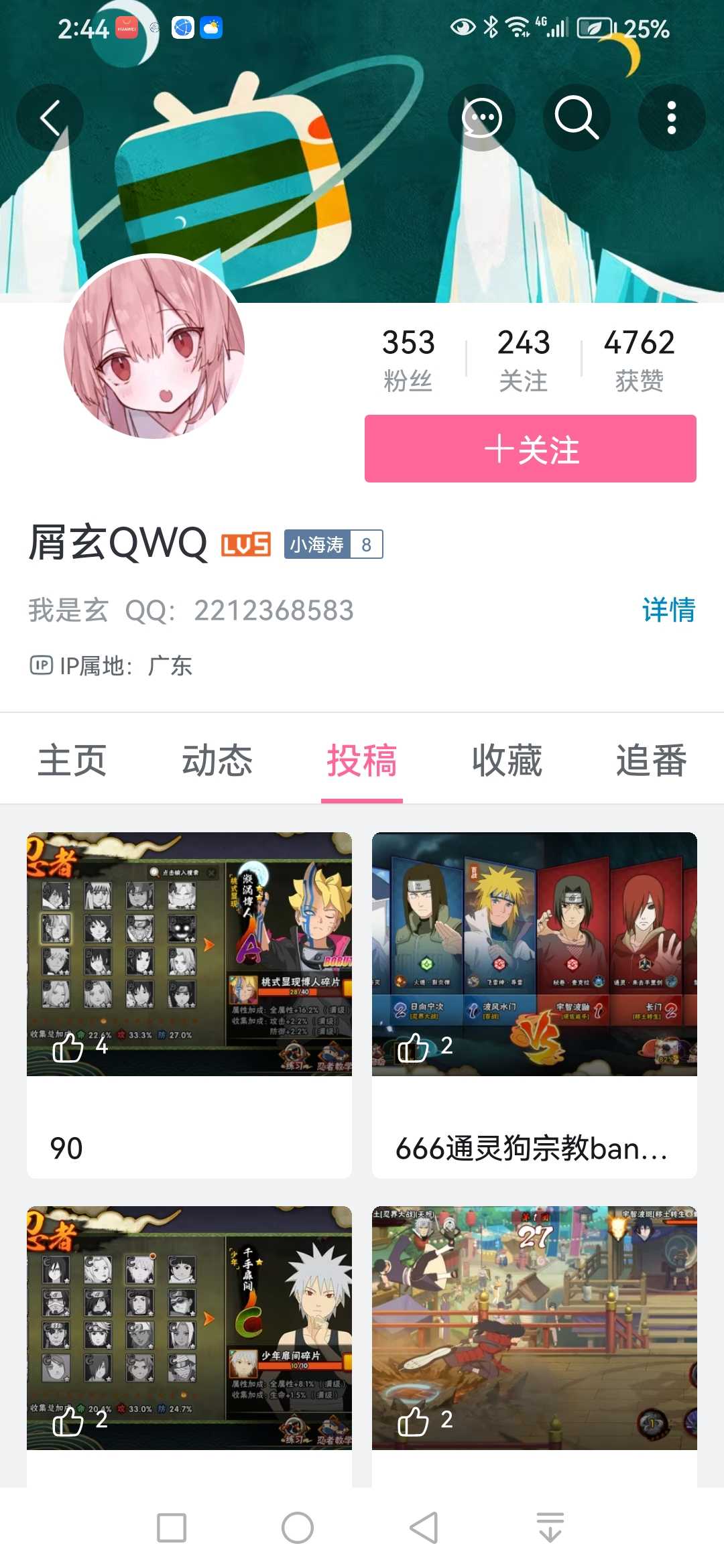
Task: Follow 屑玄QWQ with the +关注 button
Action: coord(530,448)
